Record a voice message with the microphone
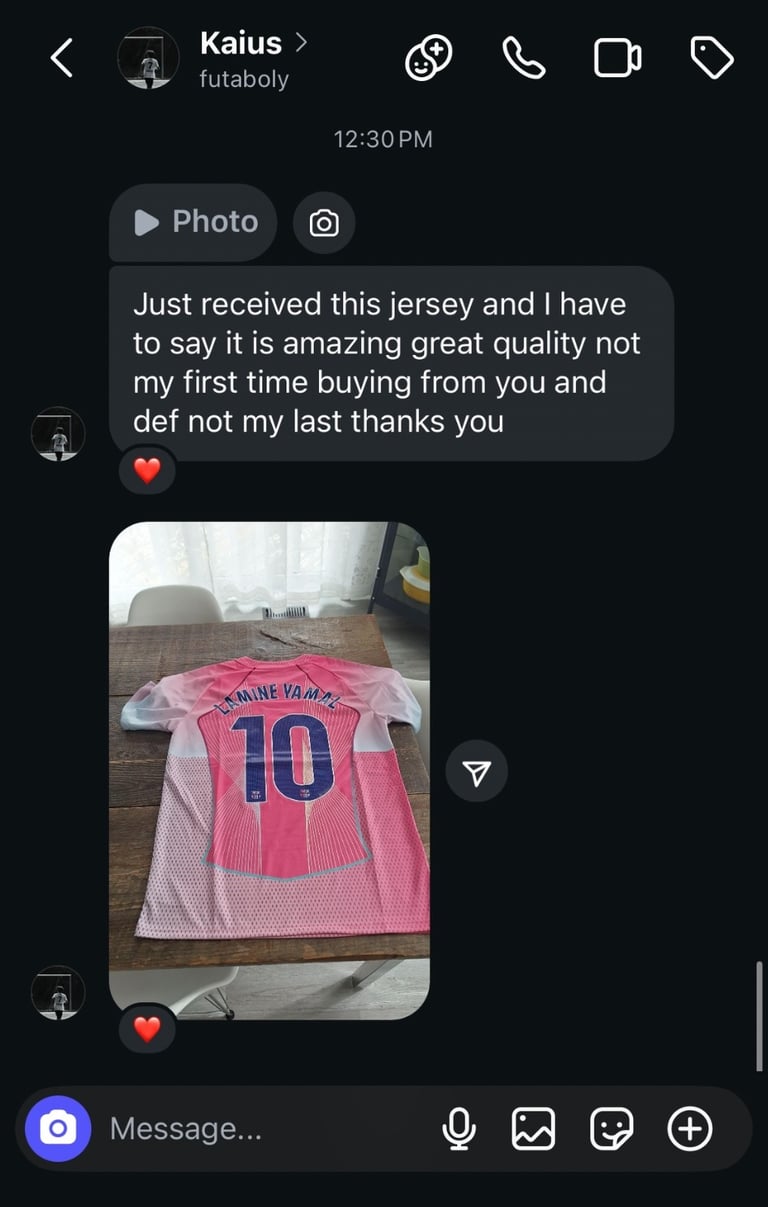This screenshot has width=768, height=1207. [459, 1129]
